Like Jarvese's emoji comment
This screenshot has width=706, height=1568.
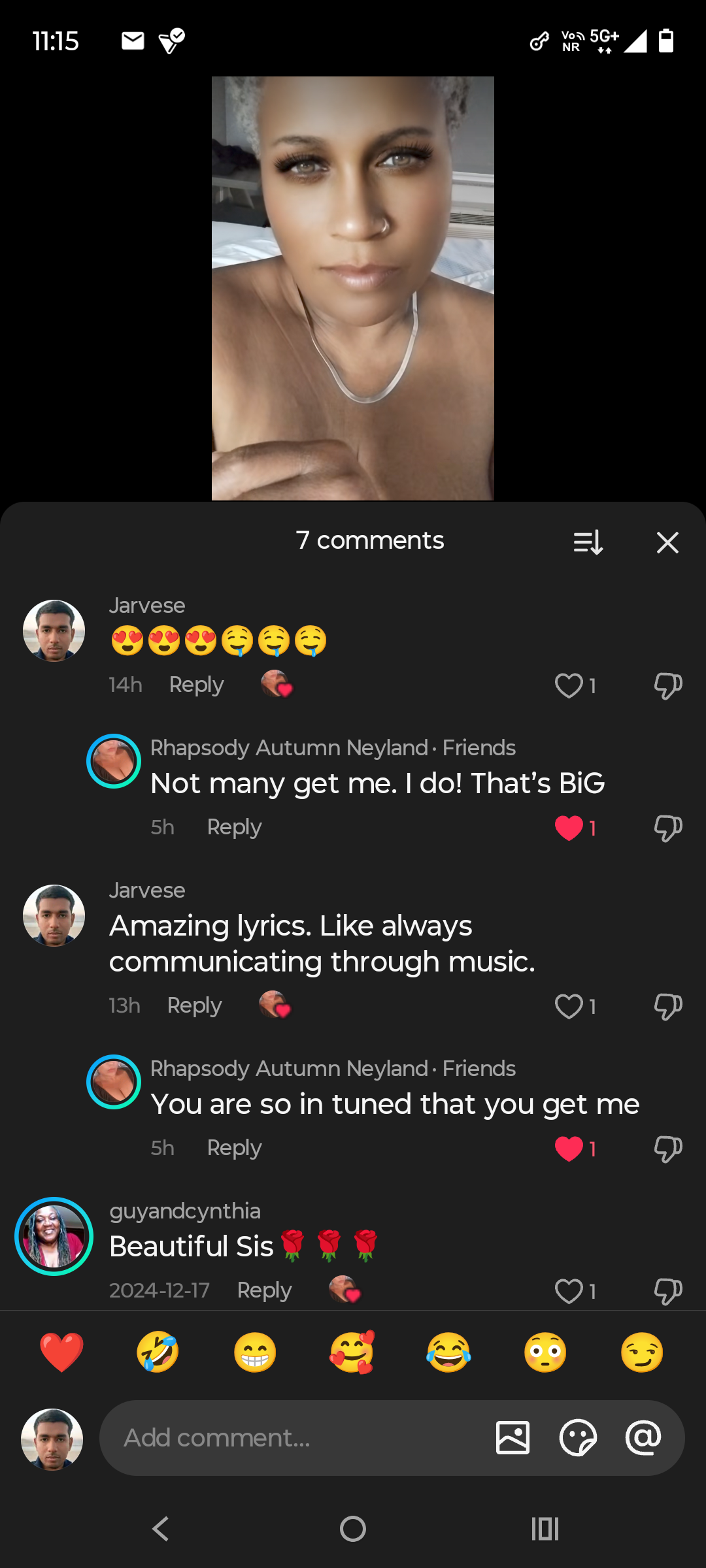tap(569, 686)
